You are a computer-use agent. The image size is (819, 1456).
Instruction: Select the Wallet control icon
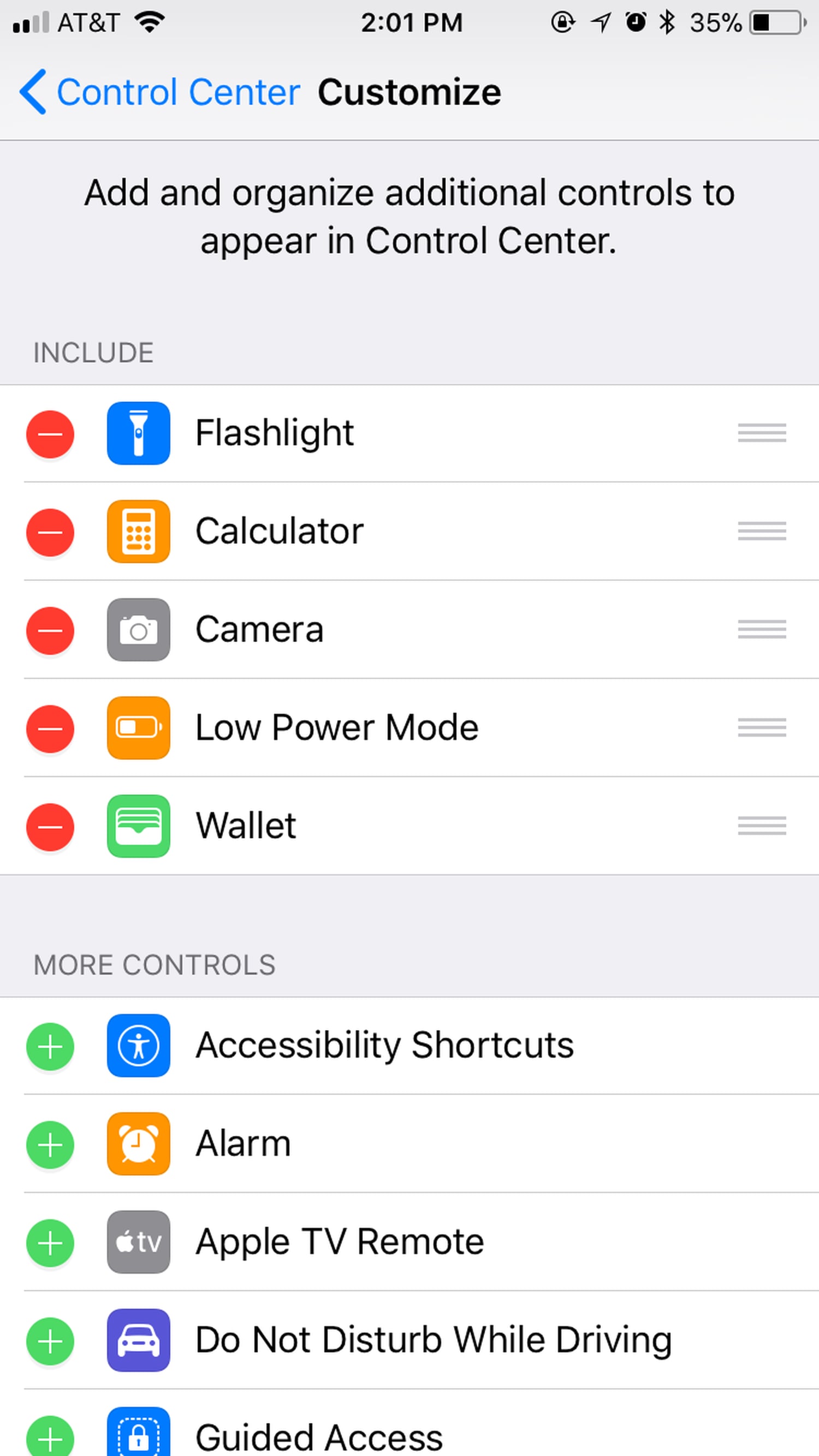pos(138,826)
